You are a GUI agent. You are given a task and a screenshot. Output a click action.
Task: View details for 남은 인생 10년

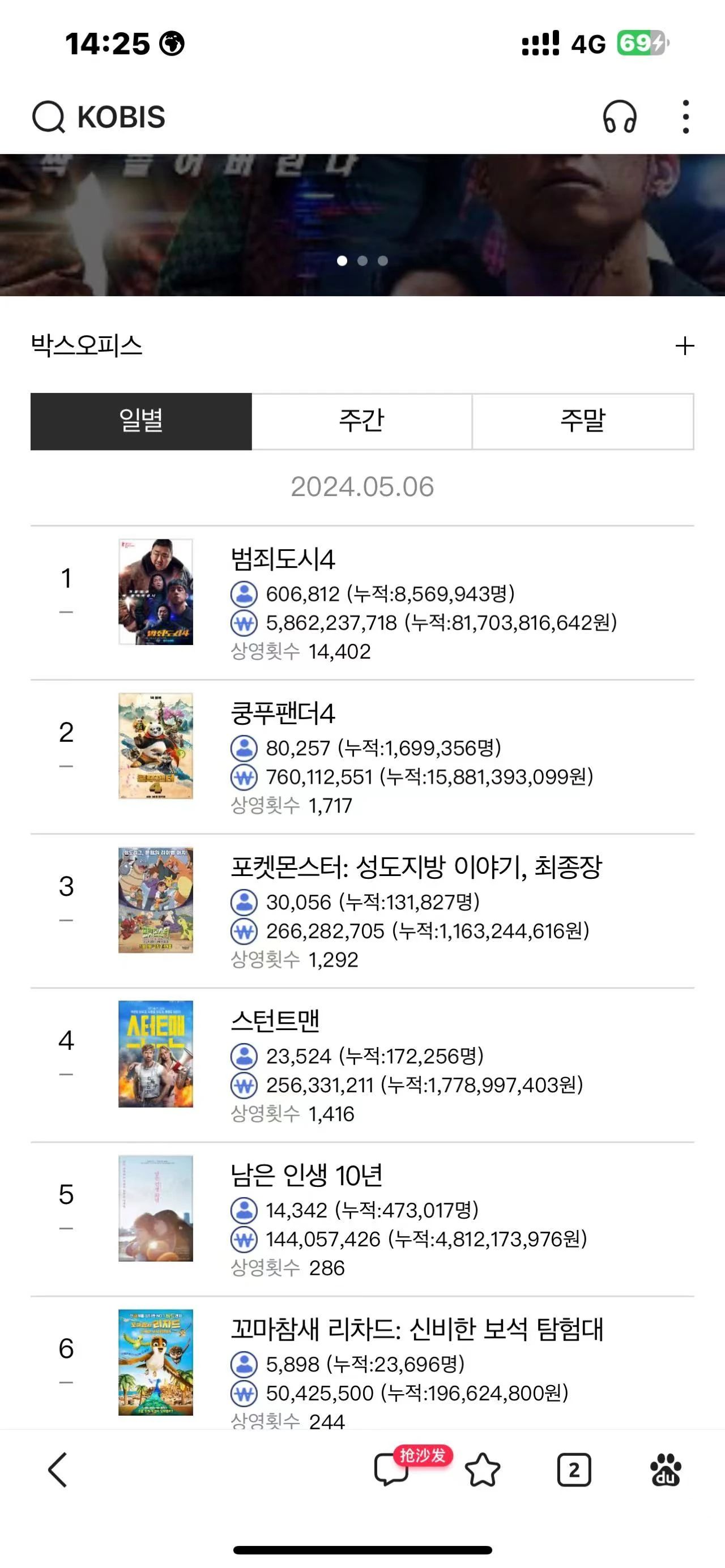[306, 1176]
